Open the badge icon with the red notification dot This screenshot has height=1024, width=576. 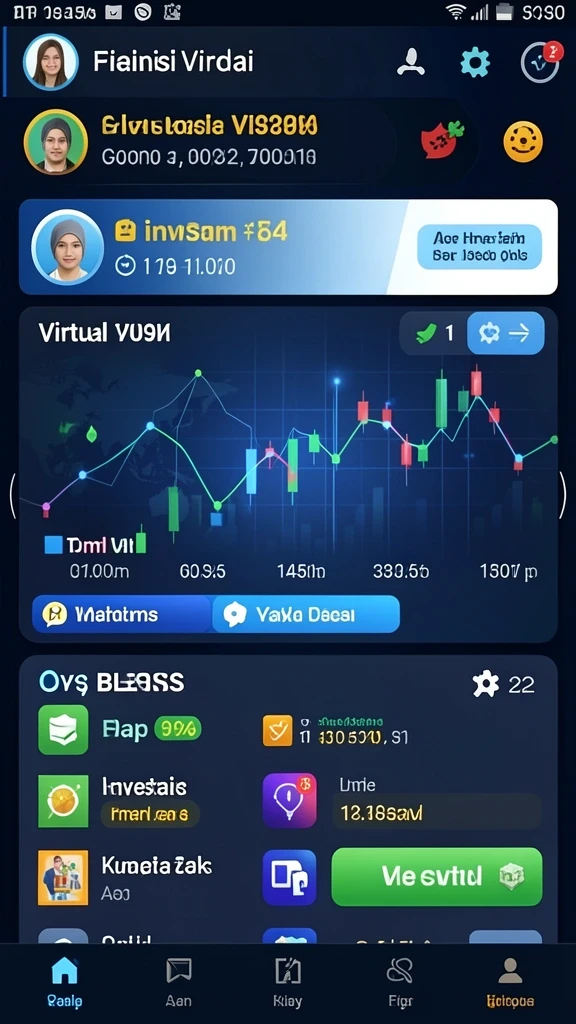coord(540,62)
